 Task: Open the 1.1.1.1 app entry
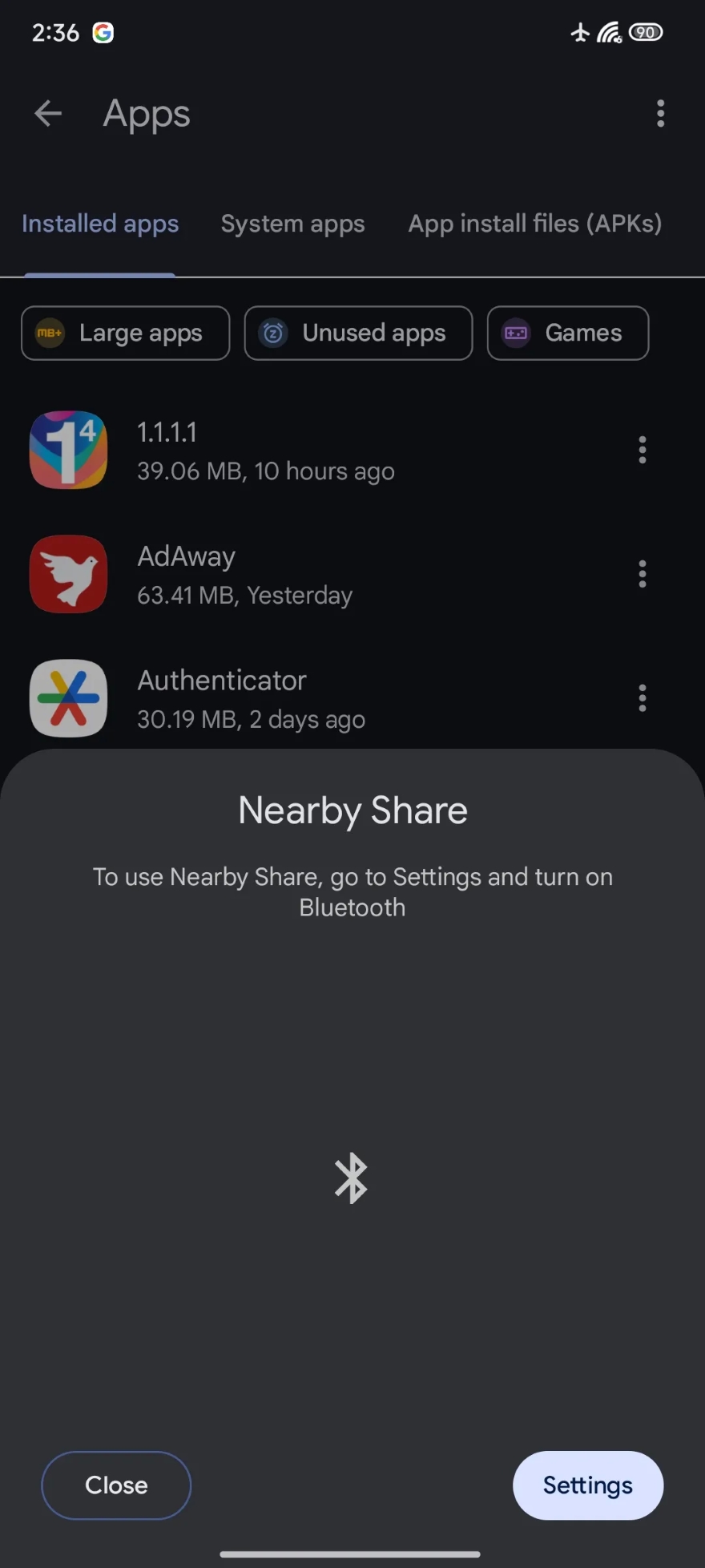(x=264, y=451)
